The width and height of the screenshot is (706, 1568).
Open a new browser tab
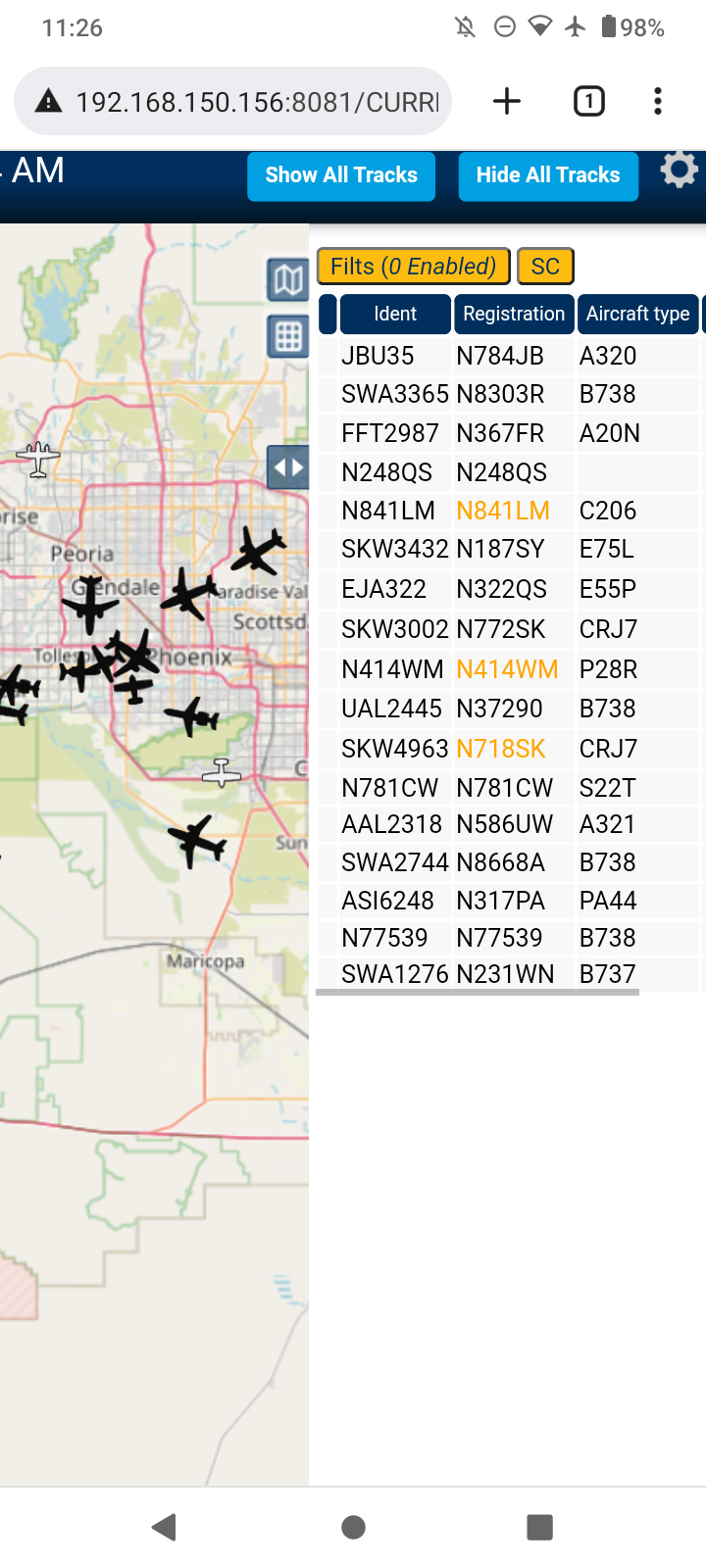click(507, 101)
